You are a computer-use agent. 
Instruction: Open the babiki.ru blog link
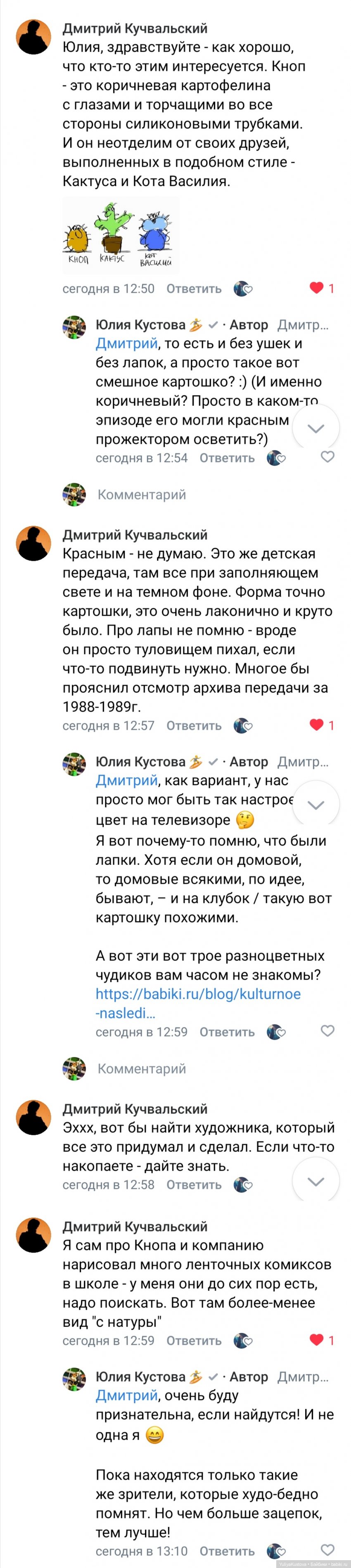pos(198,1003)
